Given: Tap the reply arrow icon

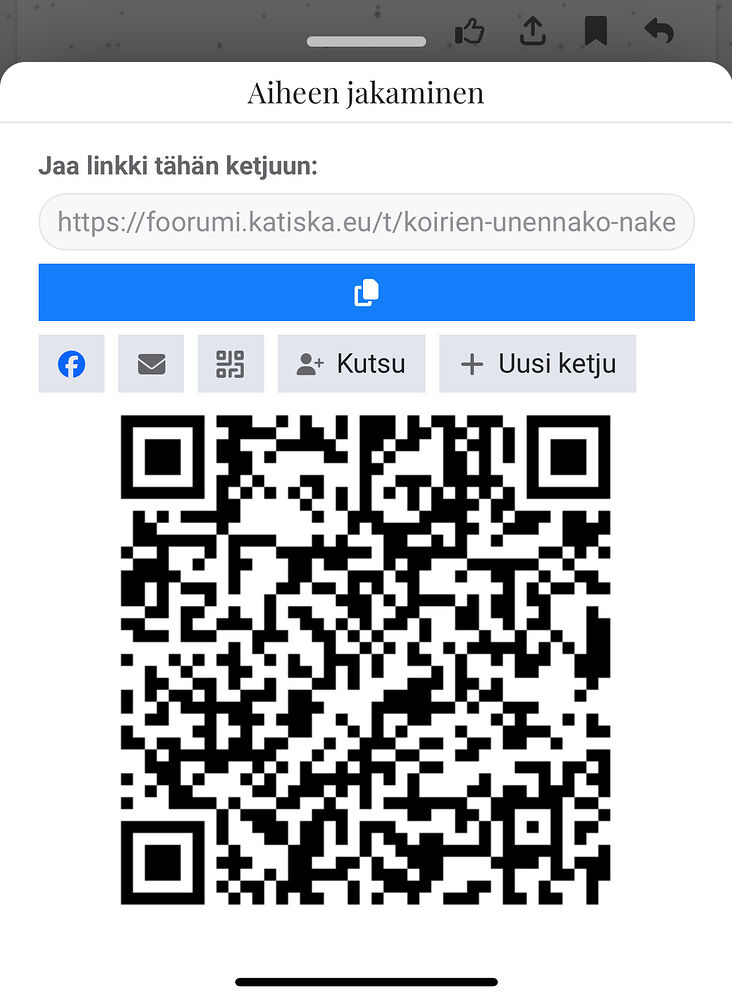Looking at the screenshot, I should click(658, 31).
